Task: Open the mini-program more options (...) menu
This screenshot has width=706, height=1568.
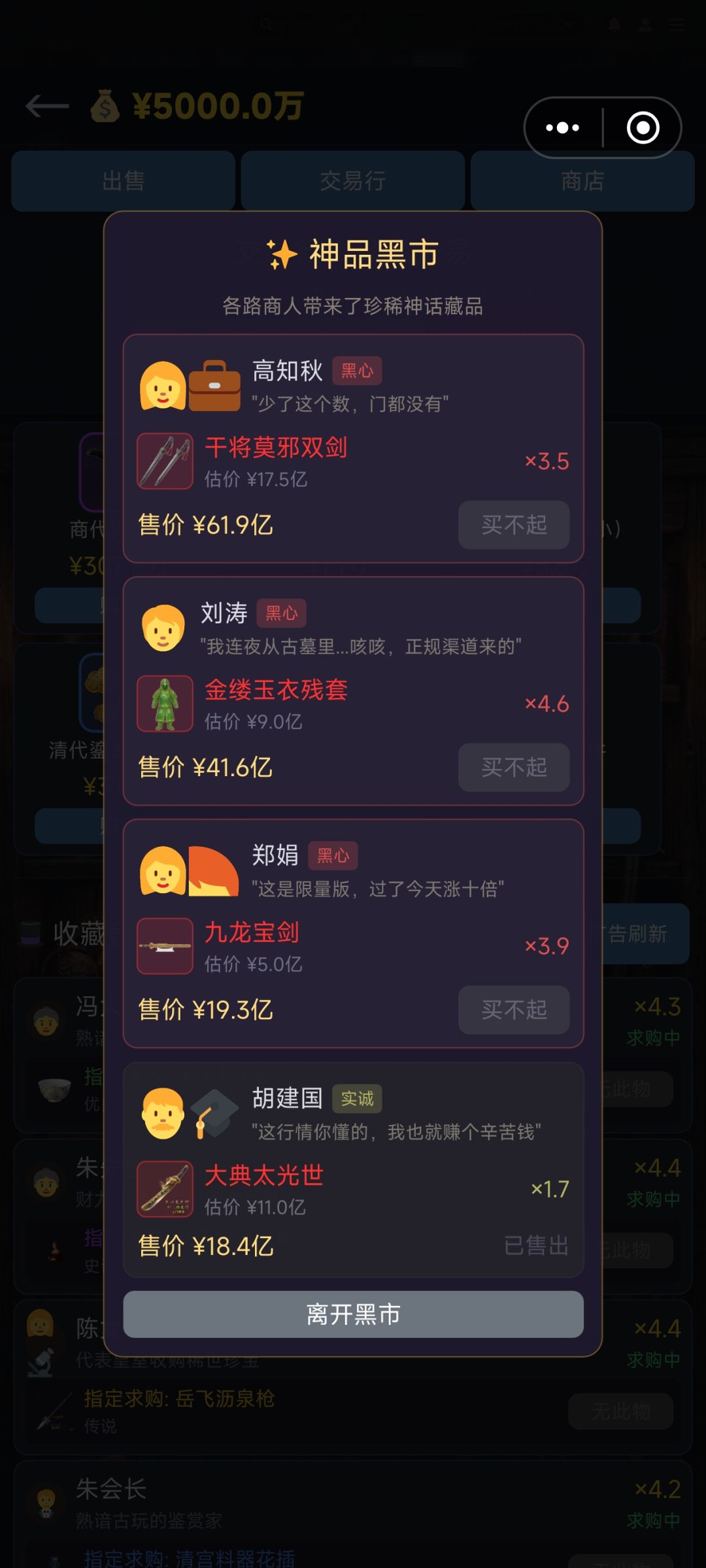Action: [x=562, y=127]
